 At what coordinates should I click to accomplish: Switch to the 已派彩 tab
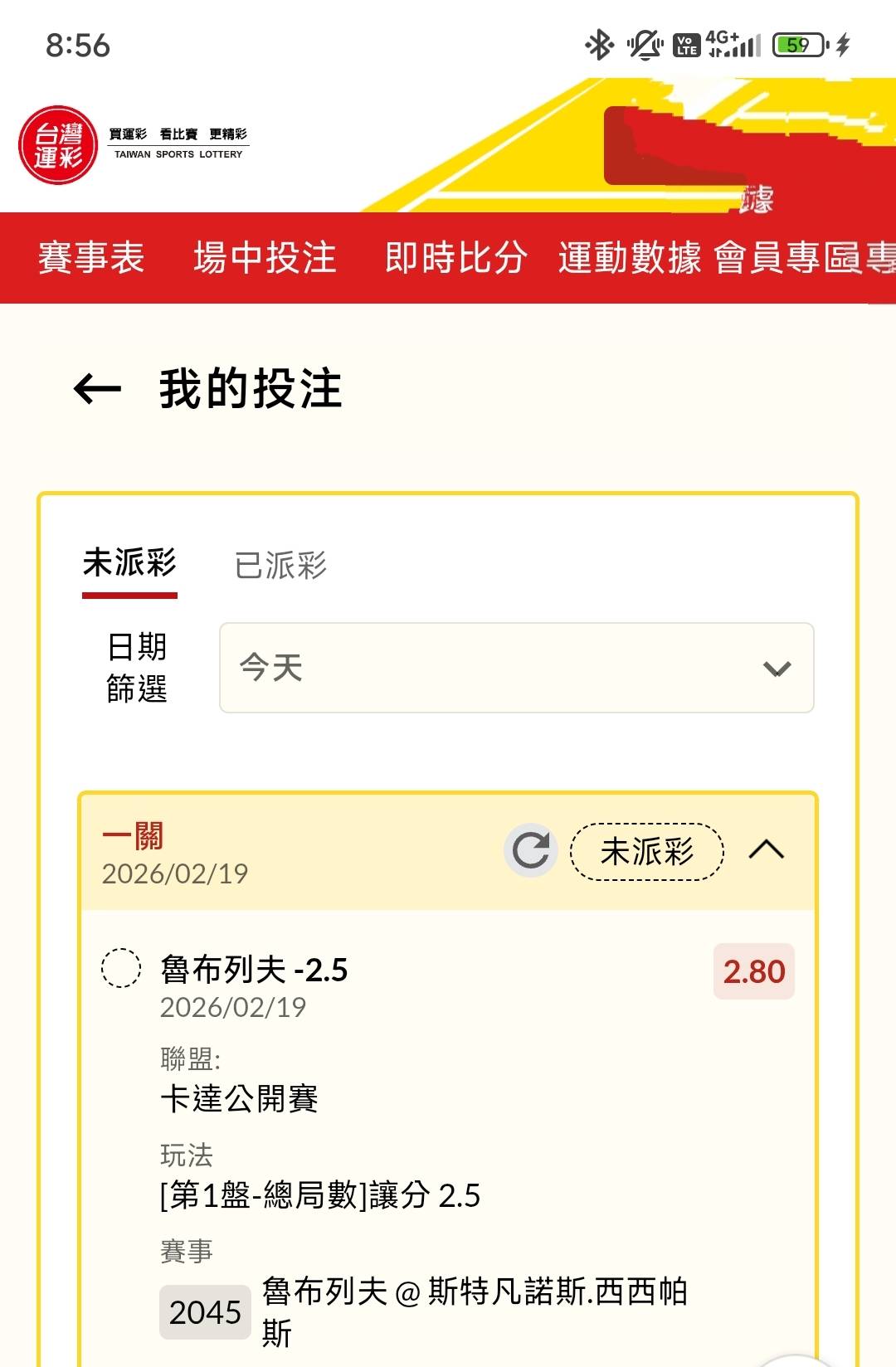click(280, 566)
